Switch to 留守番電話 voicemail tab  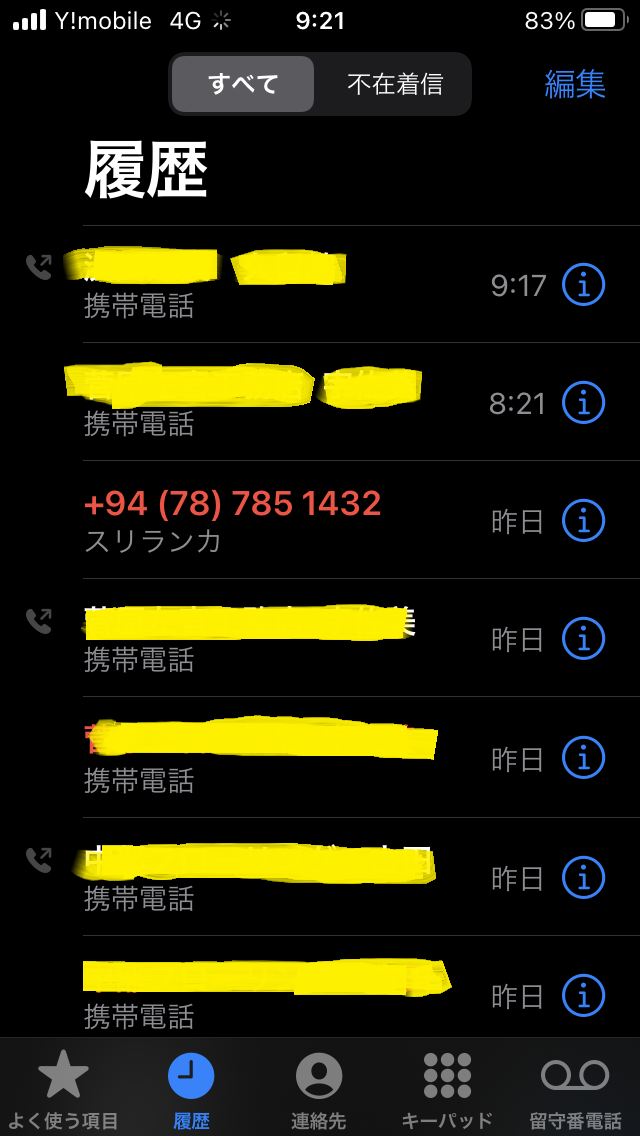575,1088
